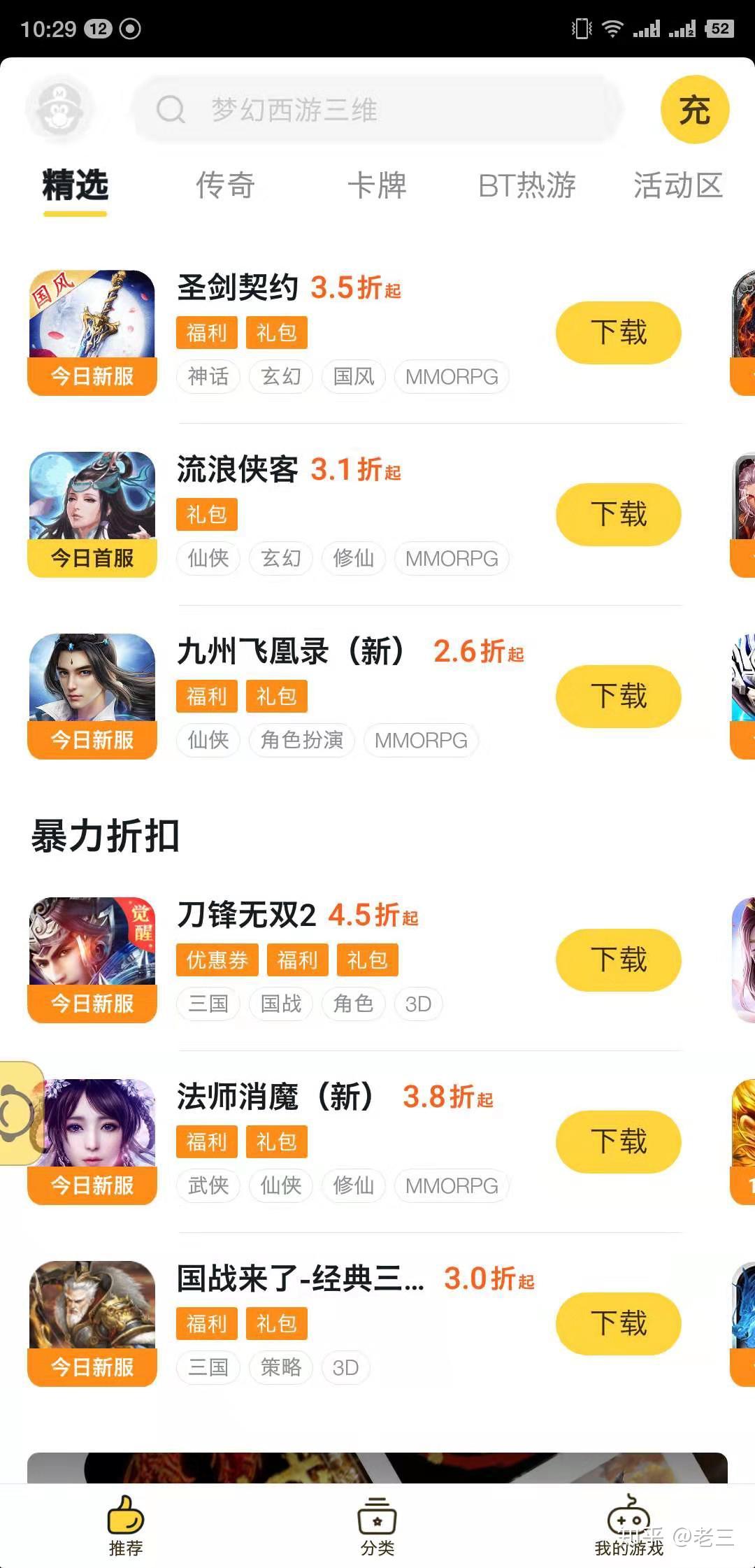Open the 流浪侠客 game details
The width and height of the screenshot is (755, 1568).
[x=238, y=469]
